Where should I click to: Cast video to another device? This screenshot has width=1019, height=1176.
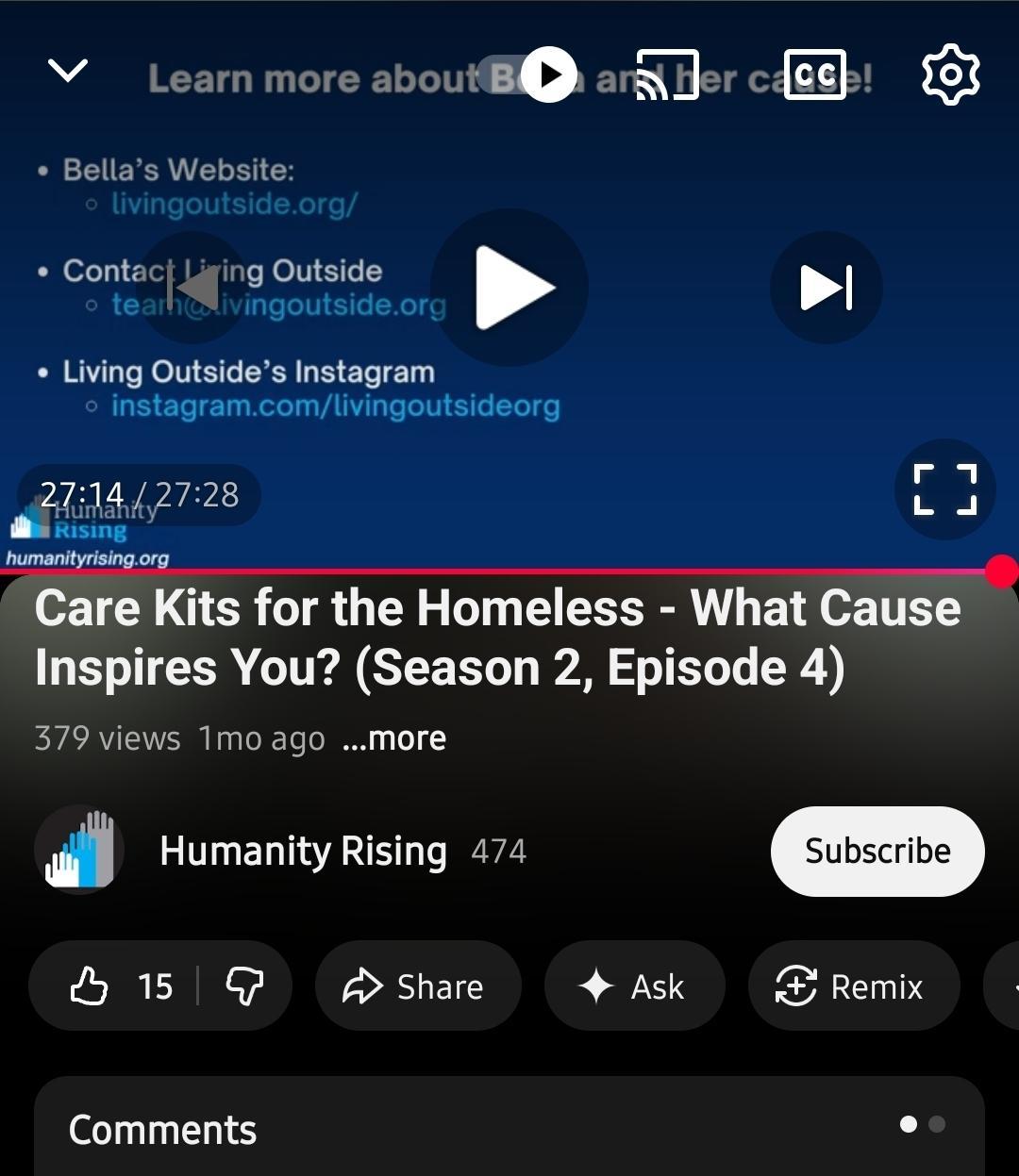tap(667, 75)
